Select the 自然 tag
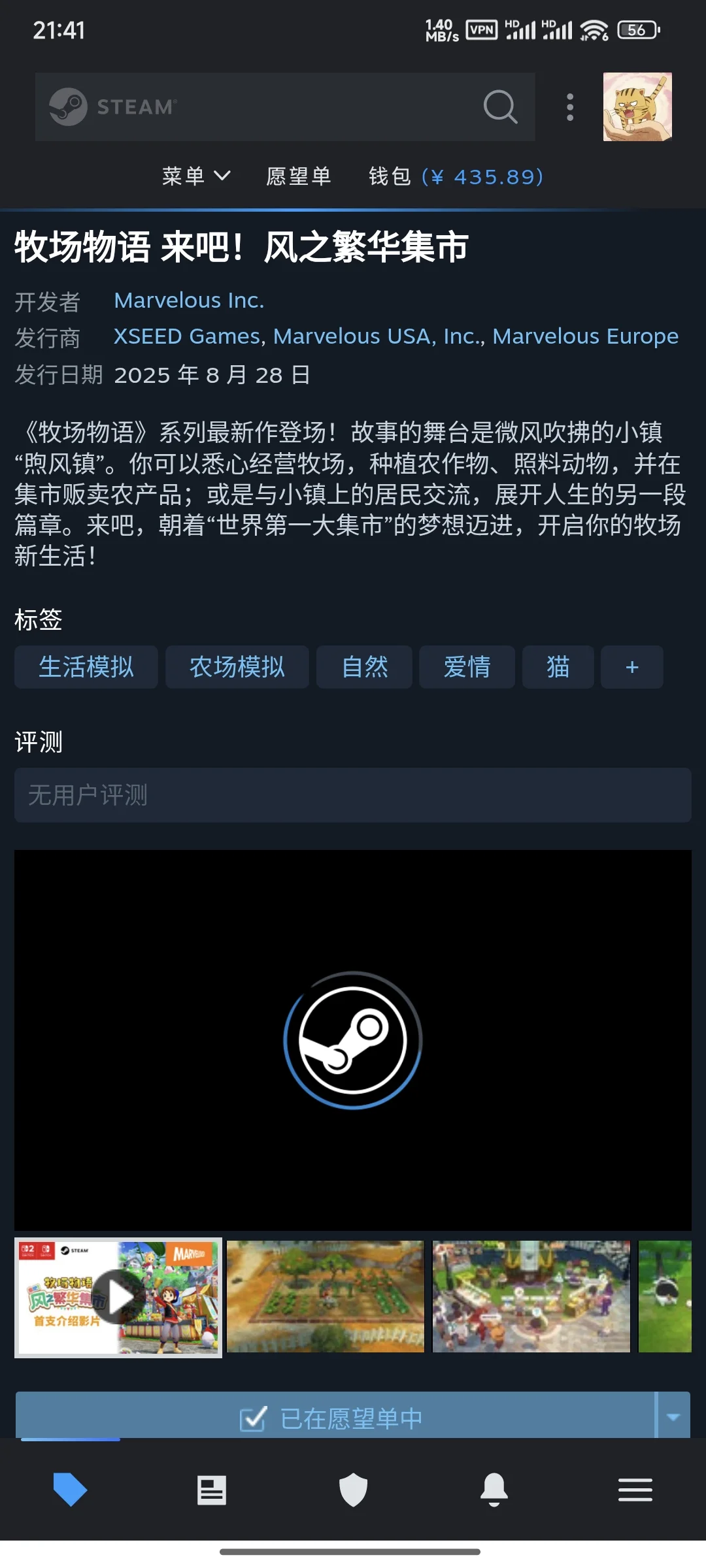Image resolution: width=706 pixels, height=1568 pixels. click(364, 667)
